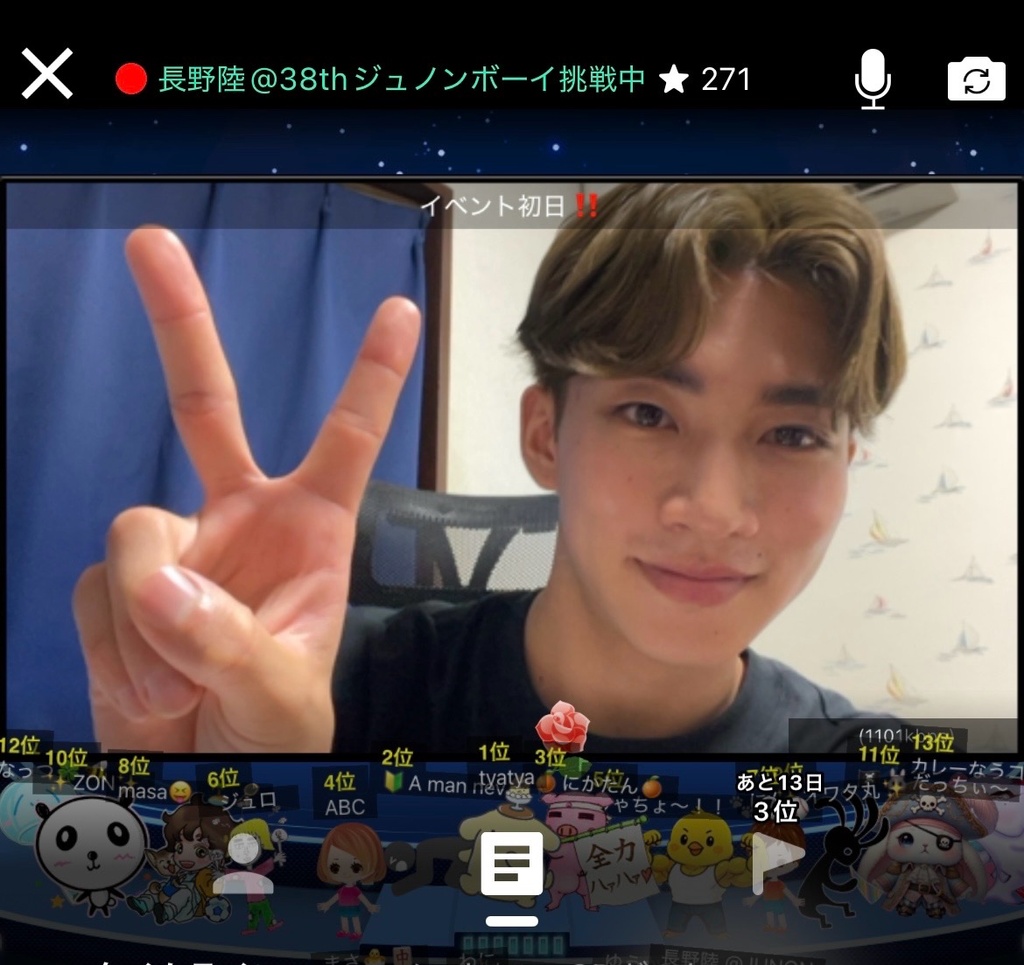Close the live broadcast screen

[47, 75]
